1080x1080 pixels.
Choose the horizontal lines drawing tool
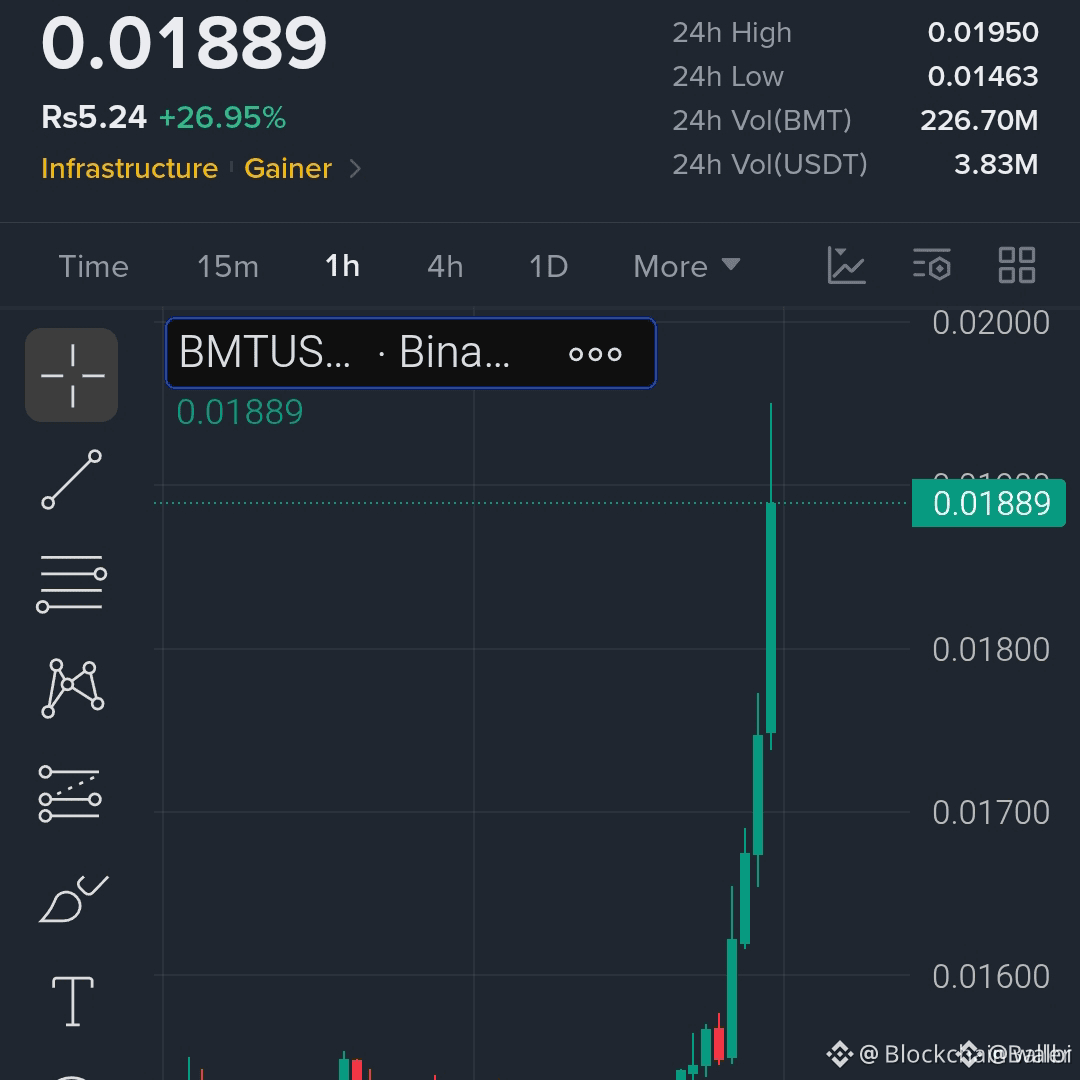pos(72,583)
